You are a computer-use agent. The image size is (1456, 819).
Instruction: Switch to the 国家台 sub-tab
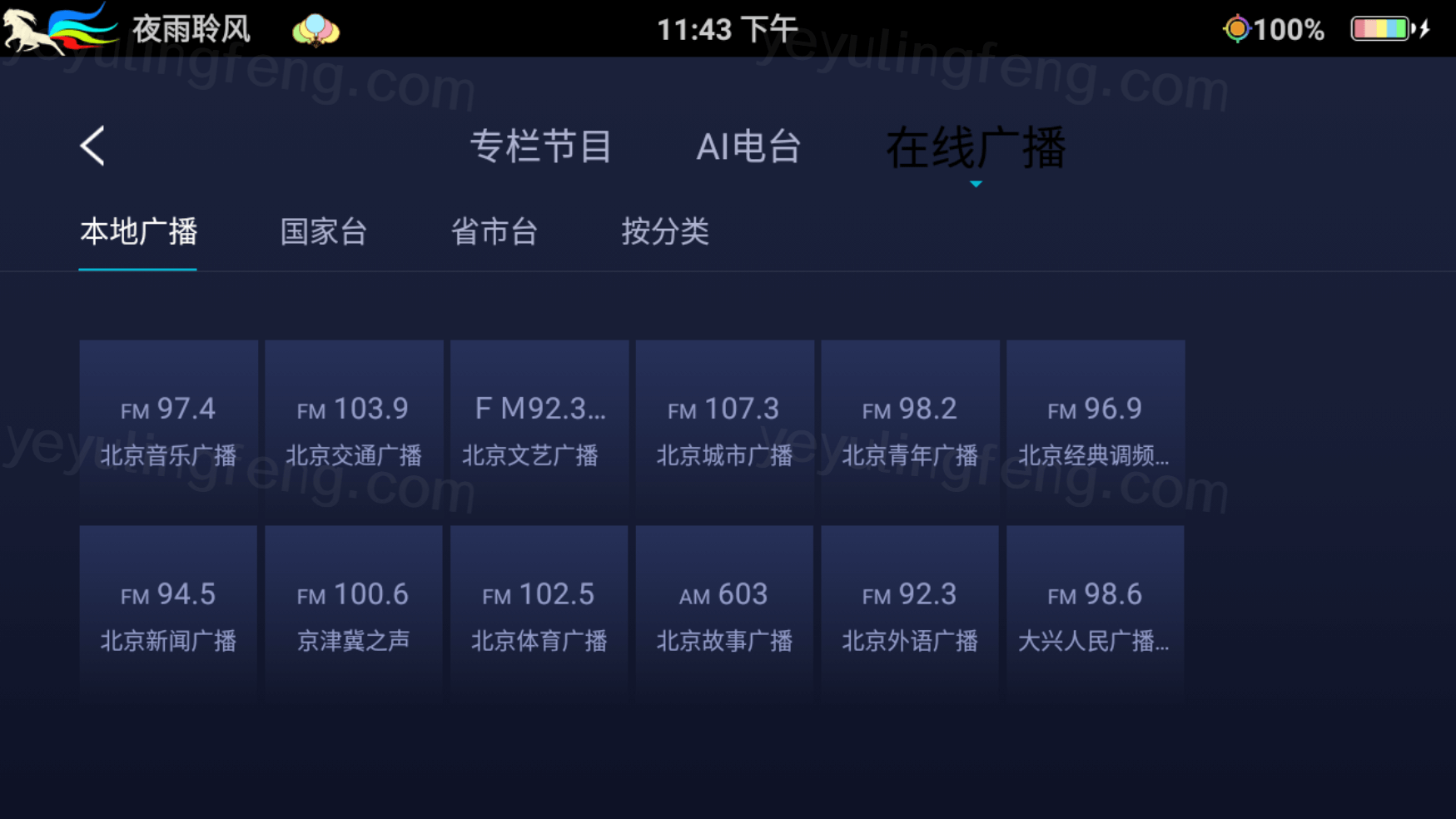(x=324, y=231)
